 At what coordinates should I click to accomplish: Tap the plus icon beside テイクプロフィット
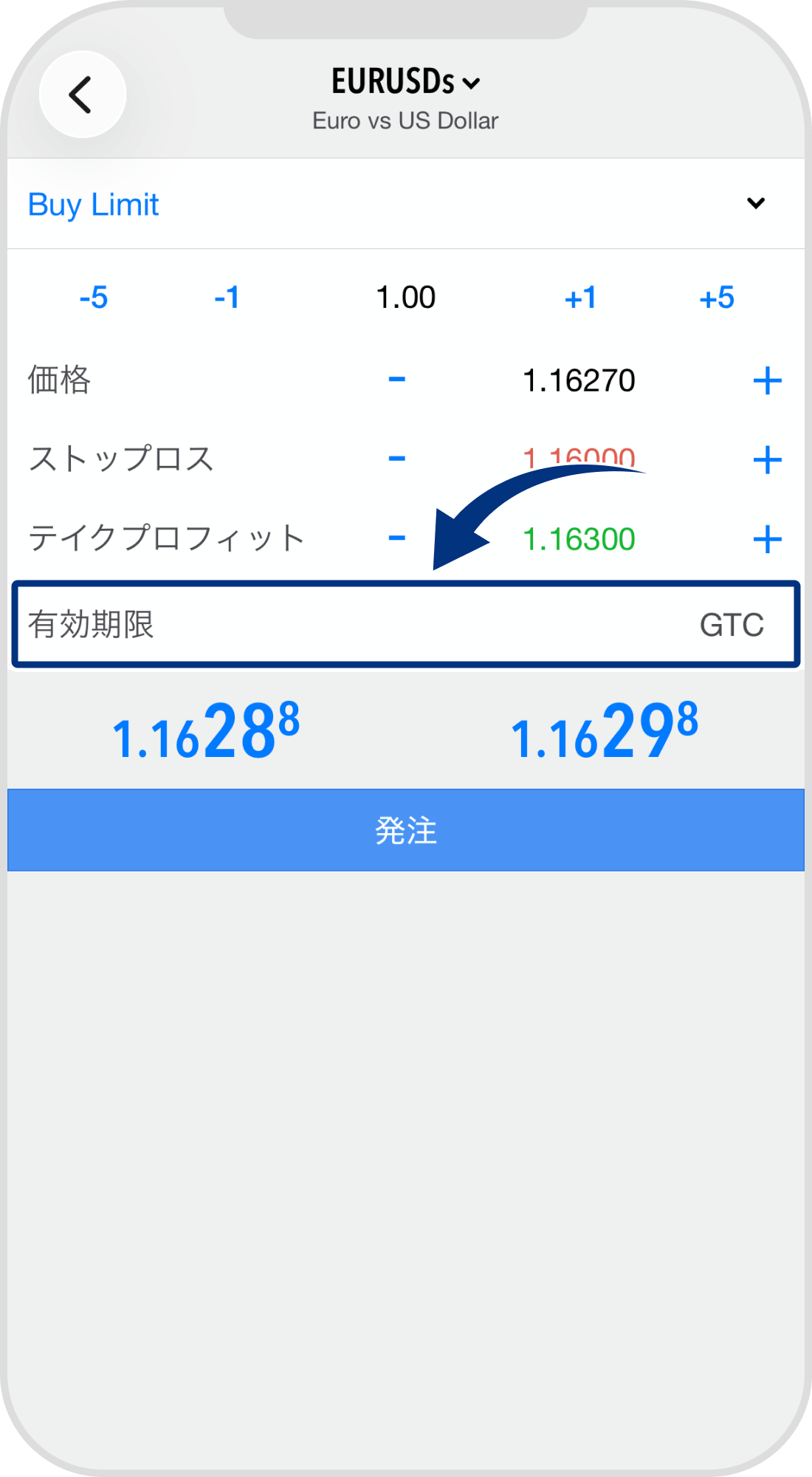(x=769, y=538)
